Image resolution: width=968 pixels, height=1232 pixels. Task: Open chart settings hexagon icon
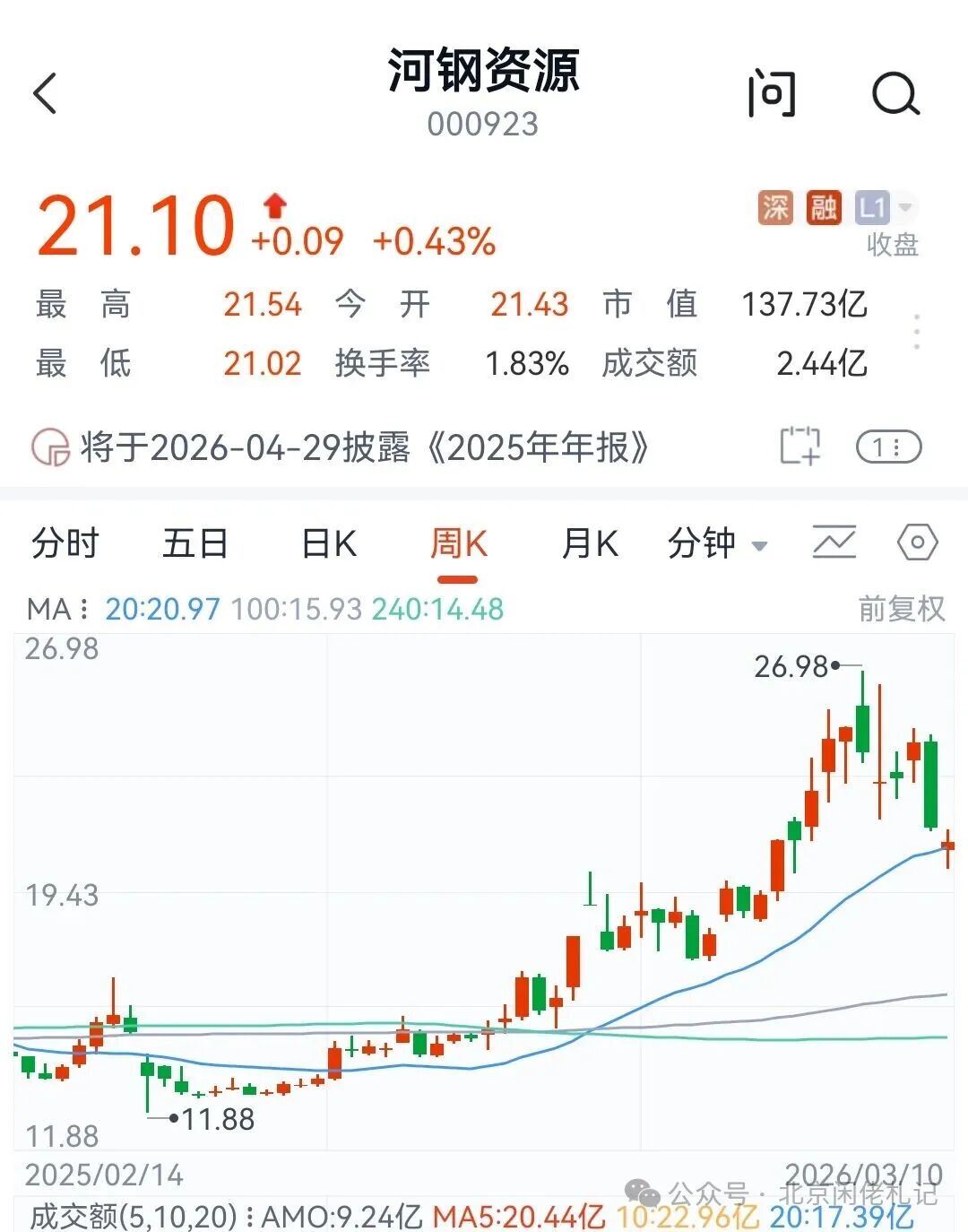[917, 542]
